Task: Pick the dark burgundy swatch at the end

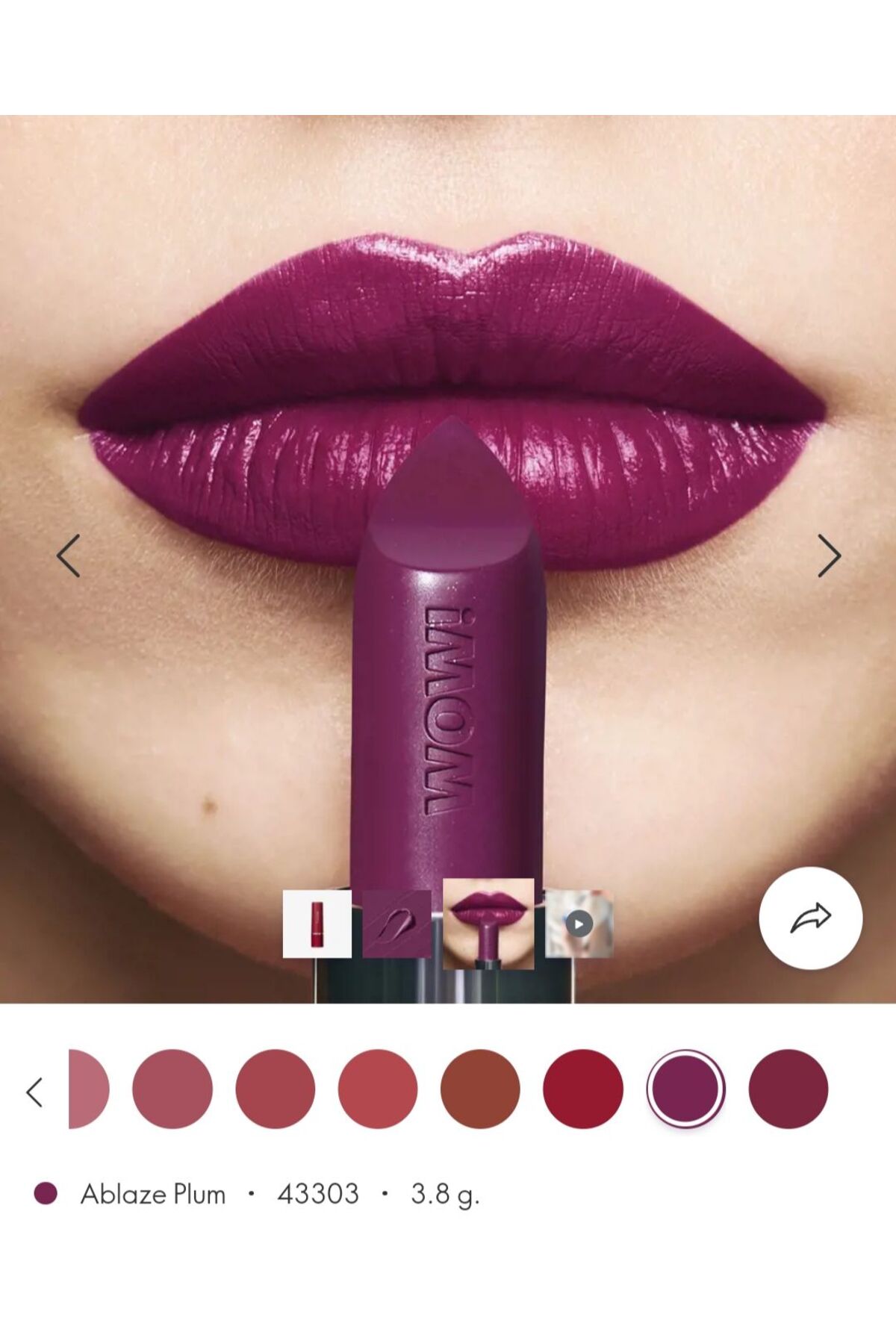Action: tap(788, 1089)
